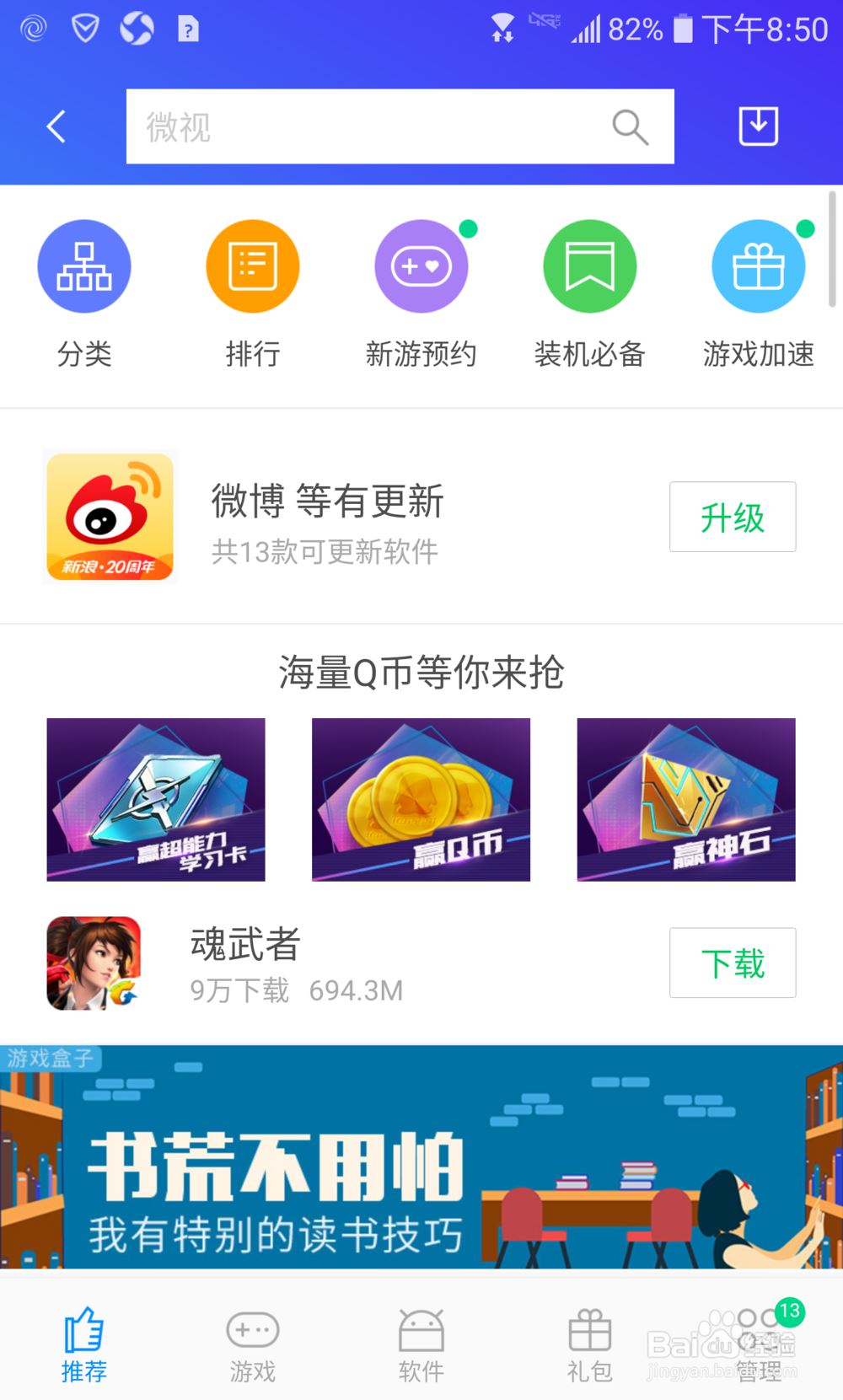Screen dimensions: 843x1400
Task: Select the 排行 rankings icon
Action: tap(252, 265)
